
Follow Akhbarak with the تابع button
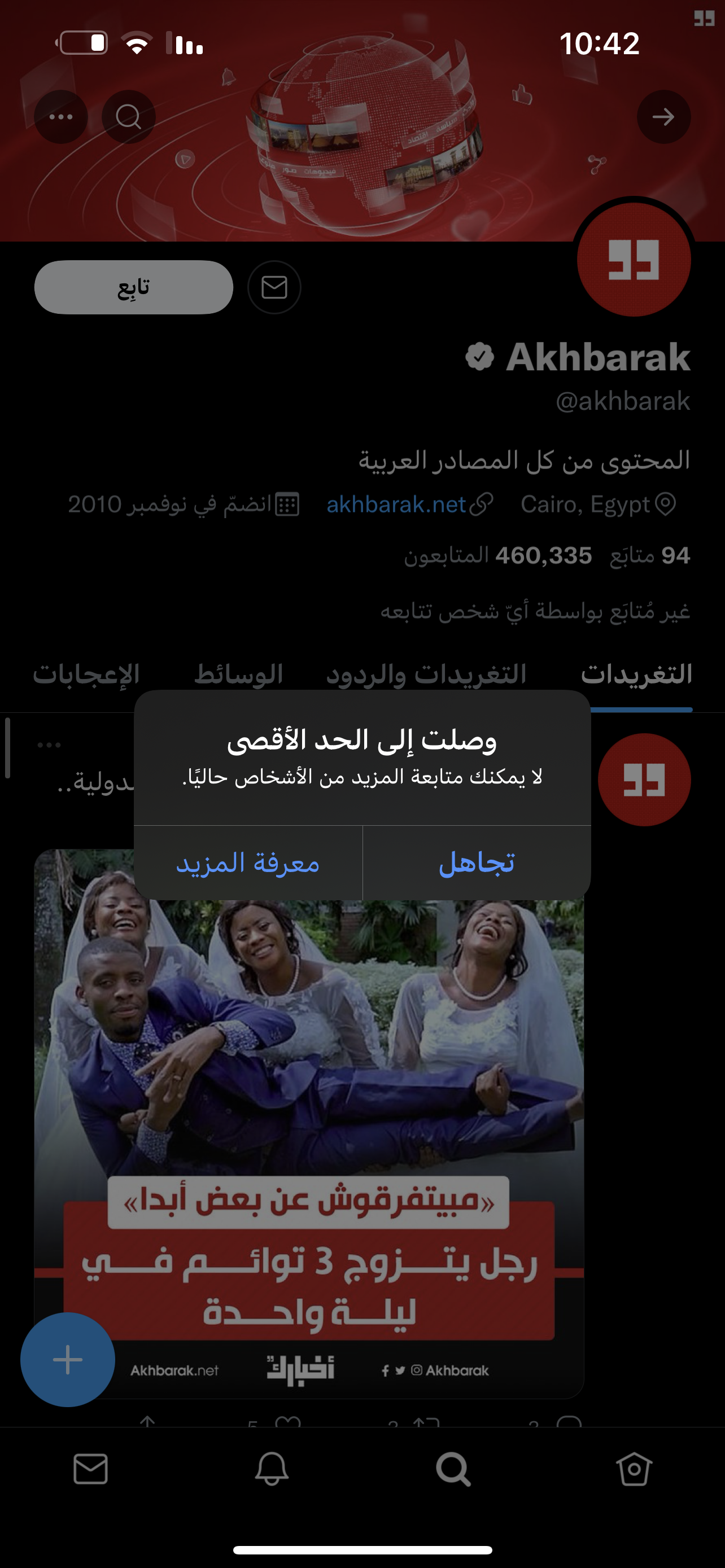pos(133,287)
